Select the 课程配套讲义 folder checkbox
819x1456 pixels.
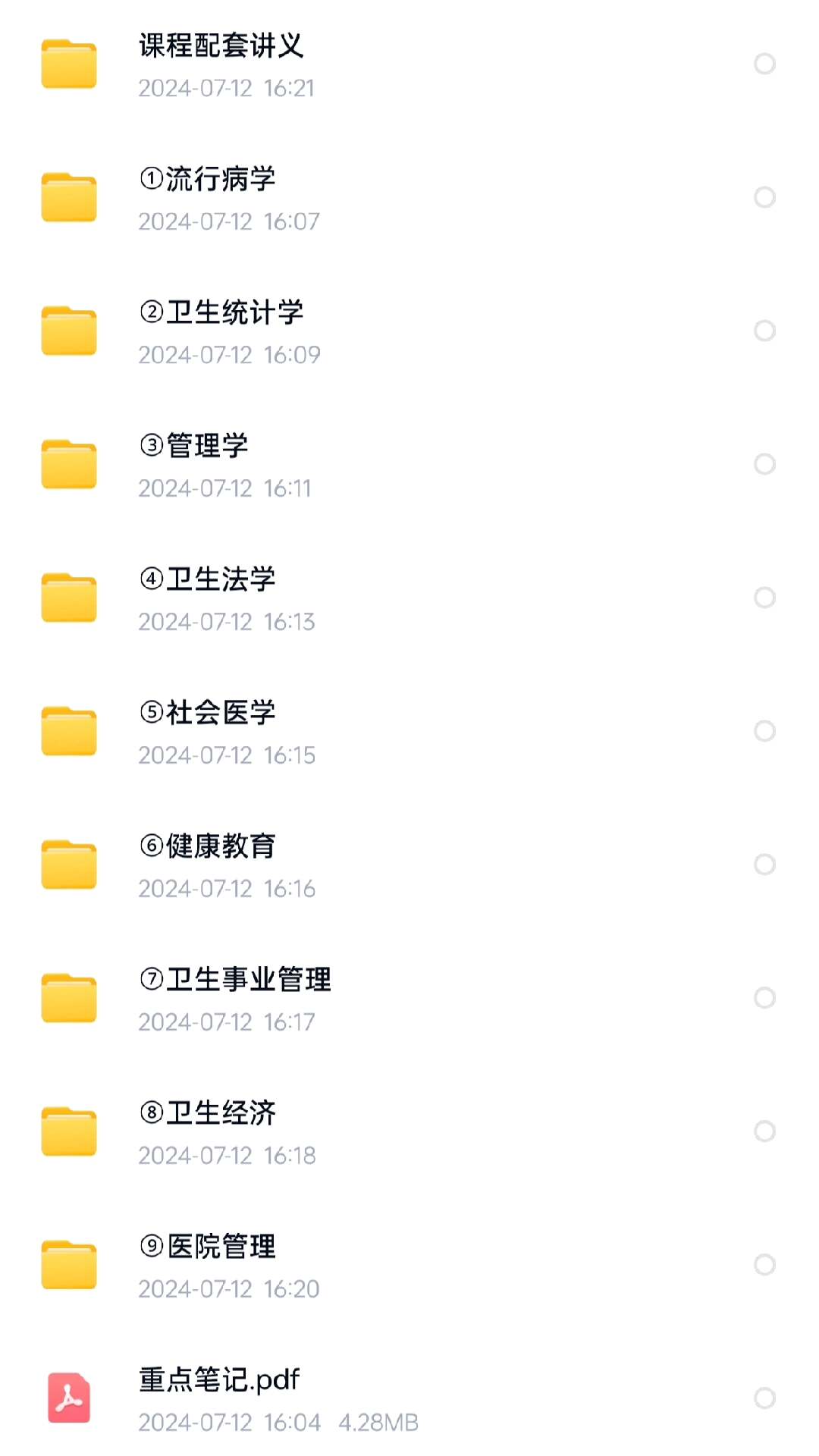(x=764, y=64)
